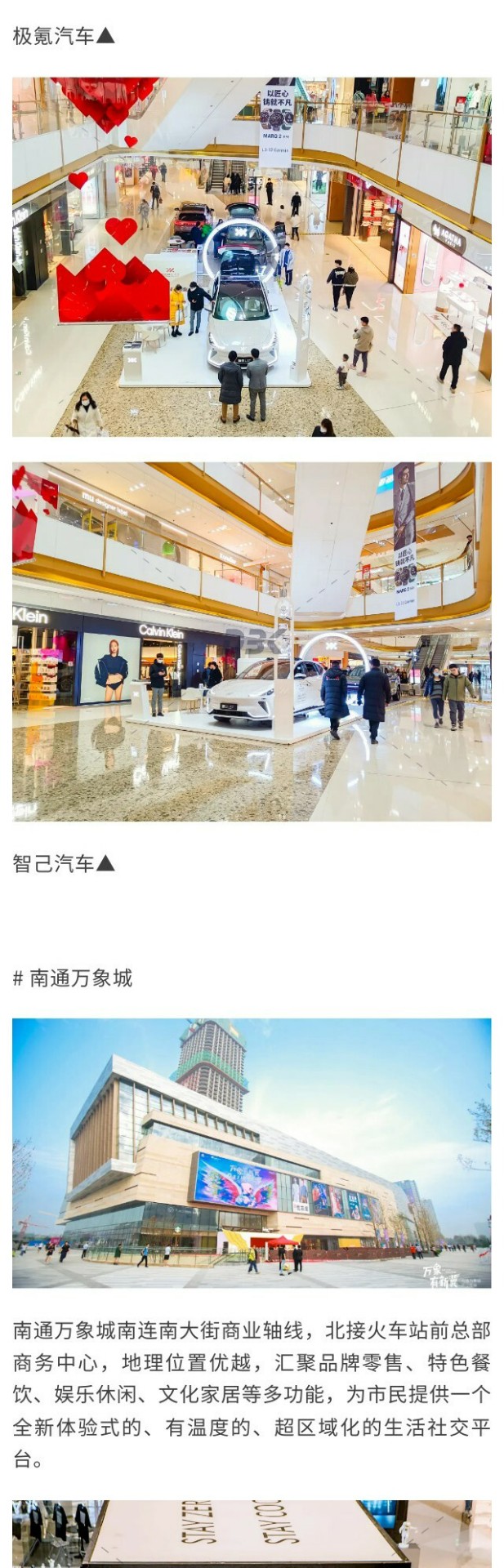Enlarge the 南通万象城 building exterior photo
The height and width of the screenshot is (1568, 504).
point(252,1152)
